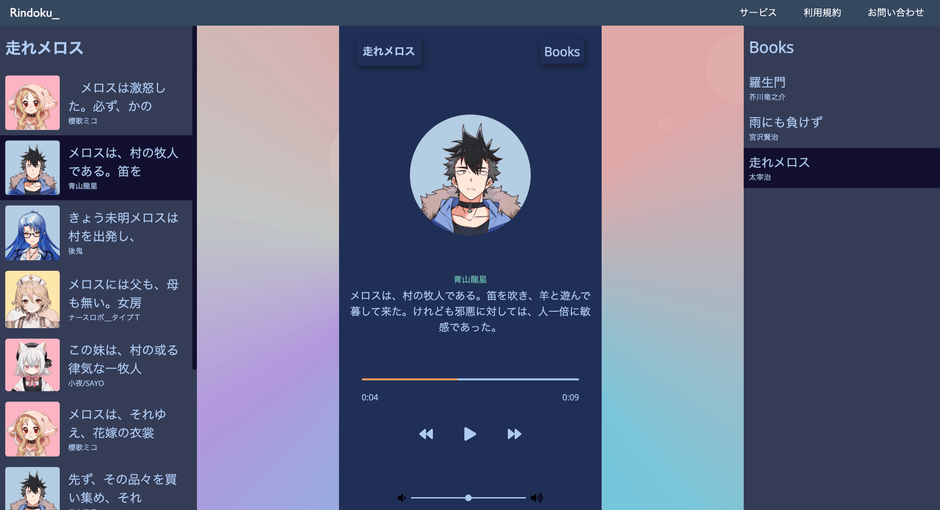Mute audio with the speaker icon
Viewport: 940px width, 510px height.
(402, 498)
